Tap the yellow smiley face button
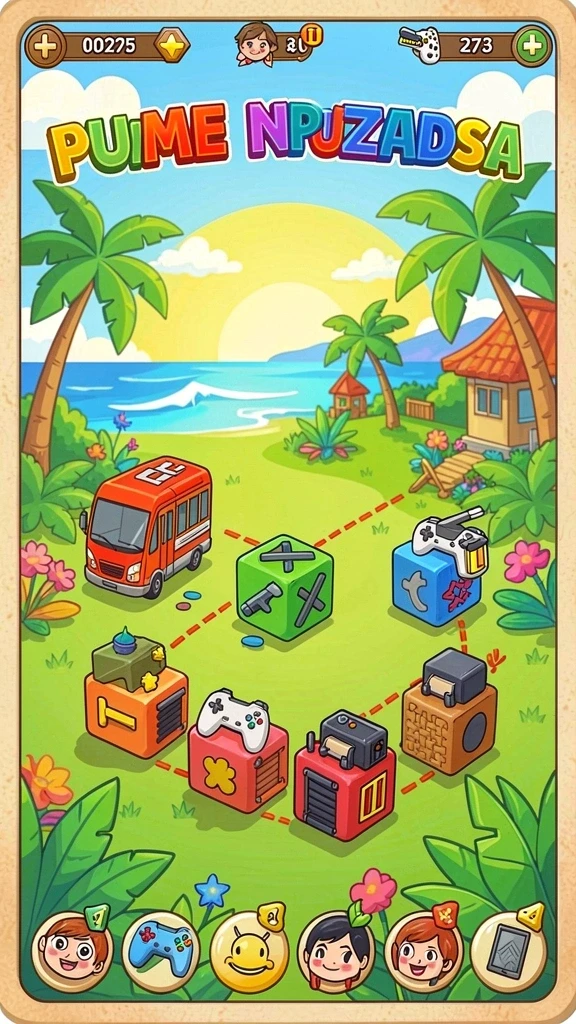 [248, 951]
